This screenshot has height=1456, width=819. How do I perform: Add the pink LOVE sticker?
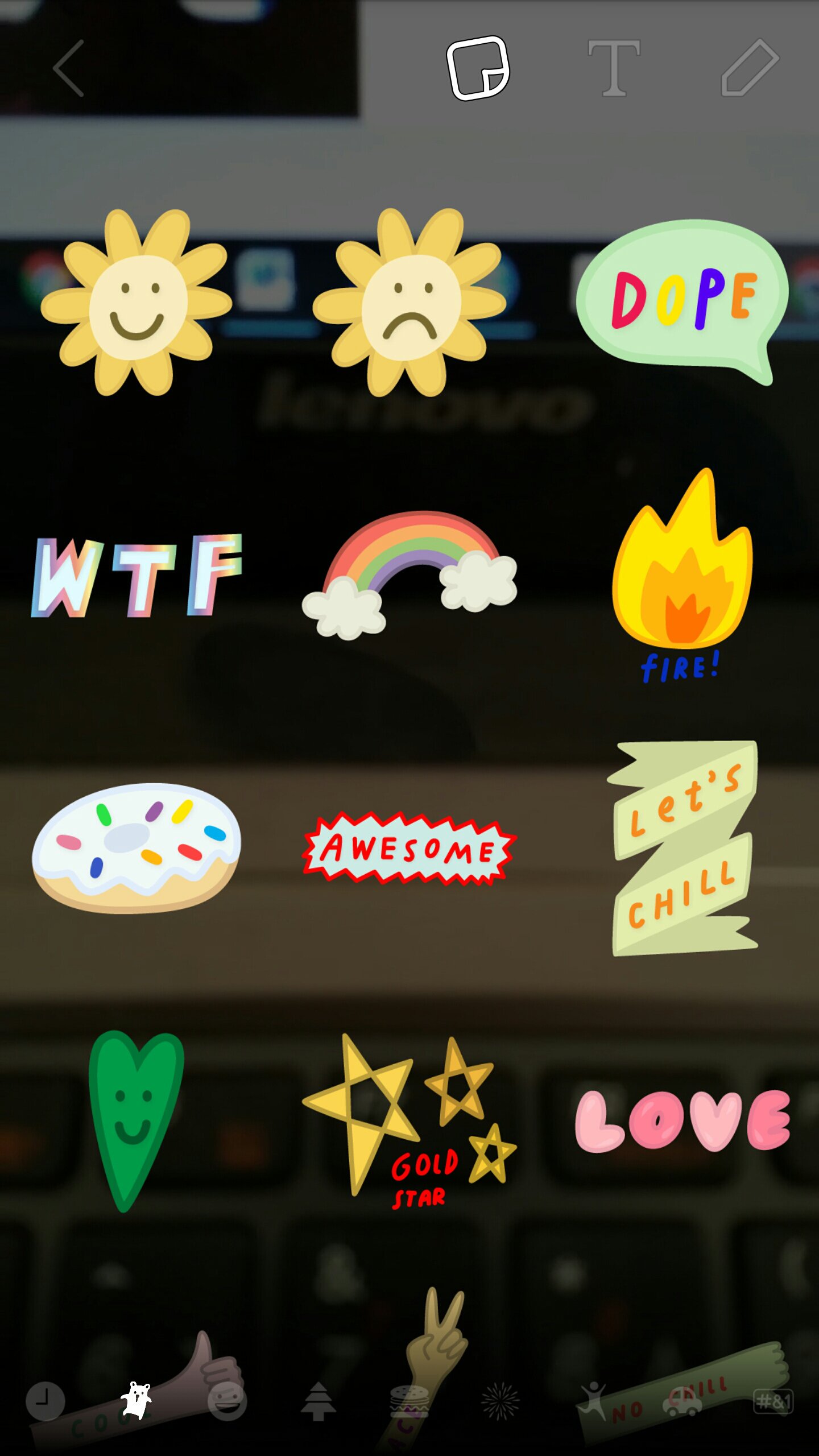tap(682, 1120)
